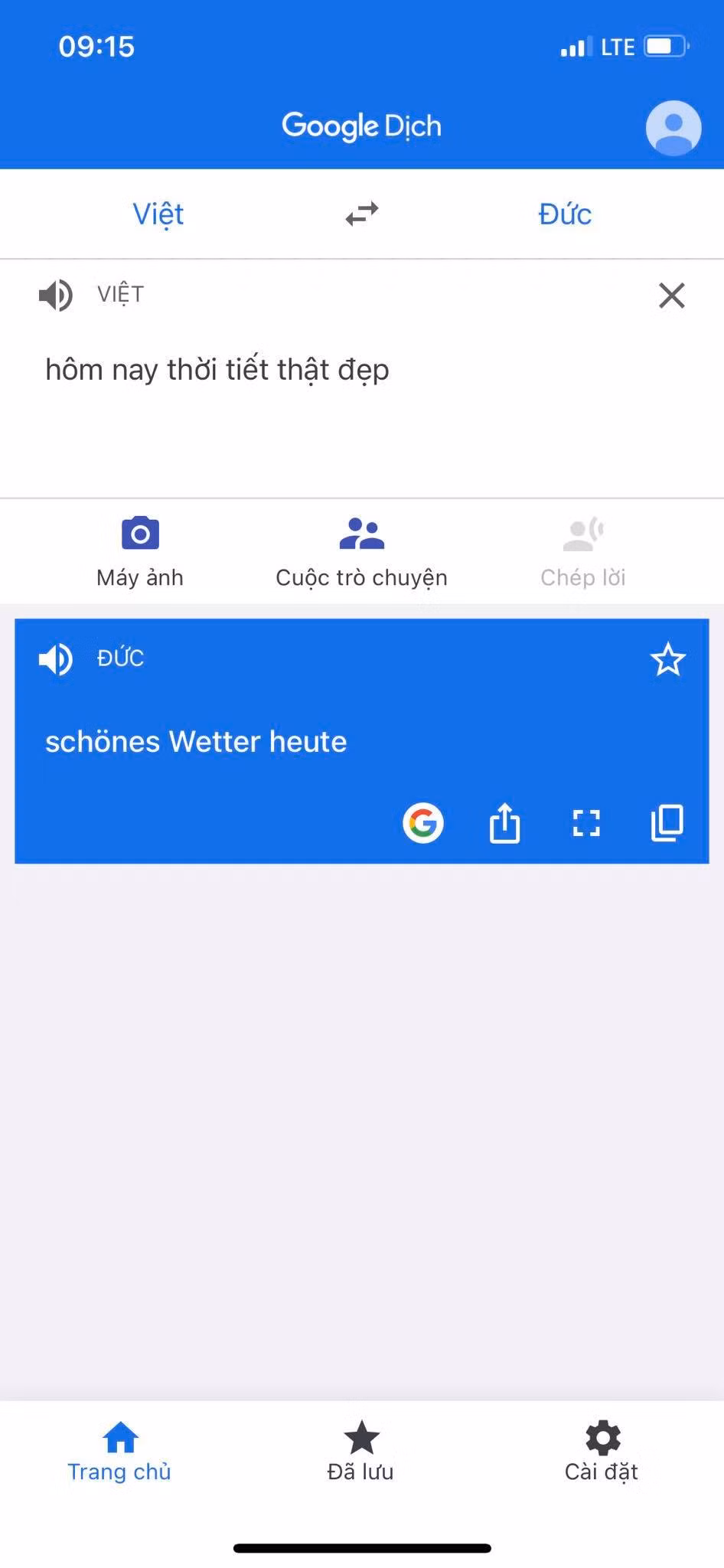Open the Đức target language selector

565,214
